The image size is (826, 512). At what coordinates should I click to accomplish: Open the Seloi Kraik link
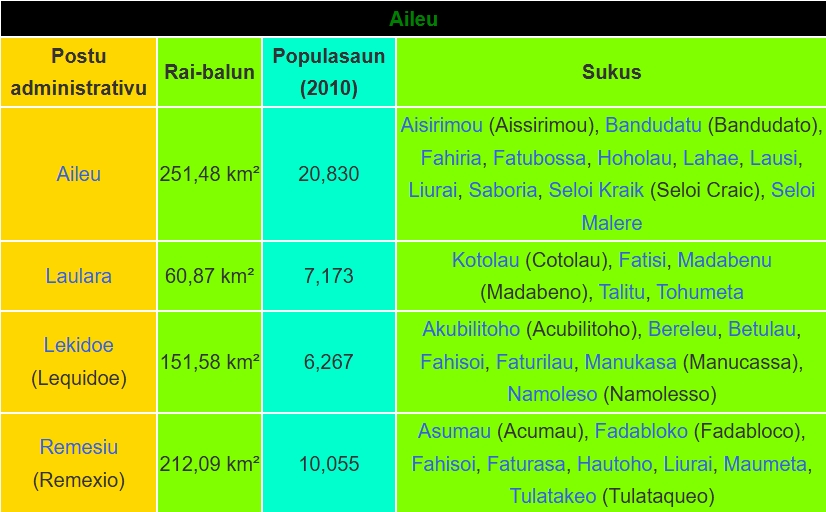pos(596,190)
